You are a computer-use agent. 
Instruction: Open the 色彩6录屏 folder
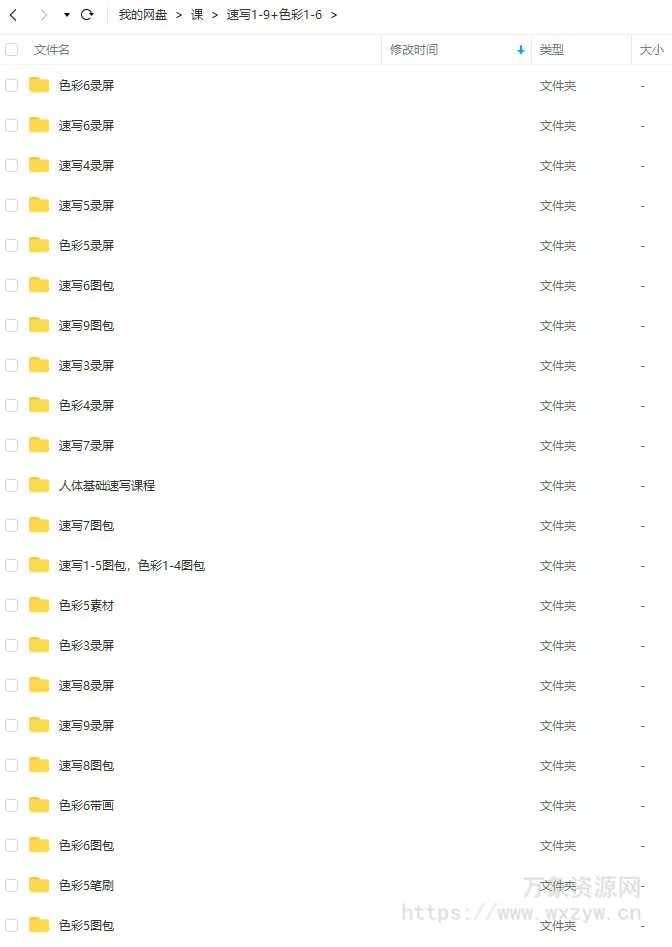point(86,86)
